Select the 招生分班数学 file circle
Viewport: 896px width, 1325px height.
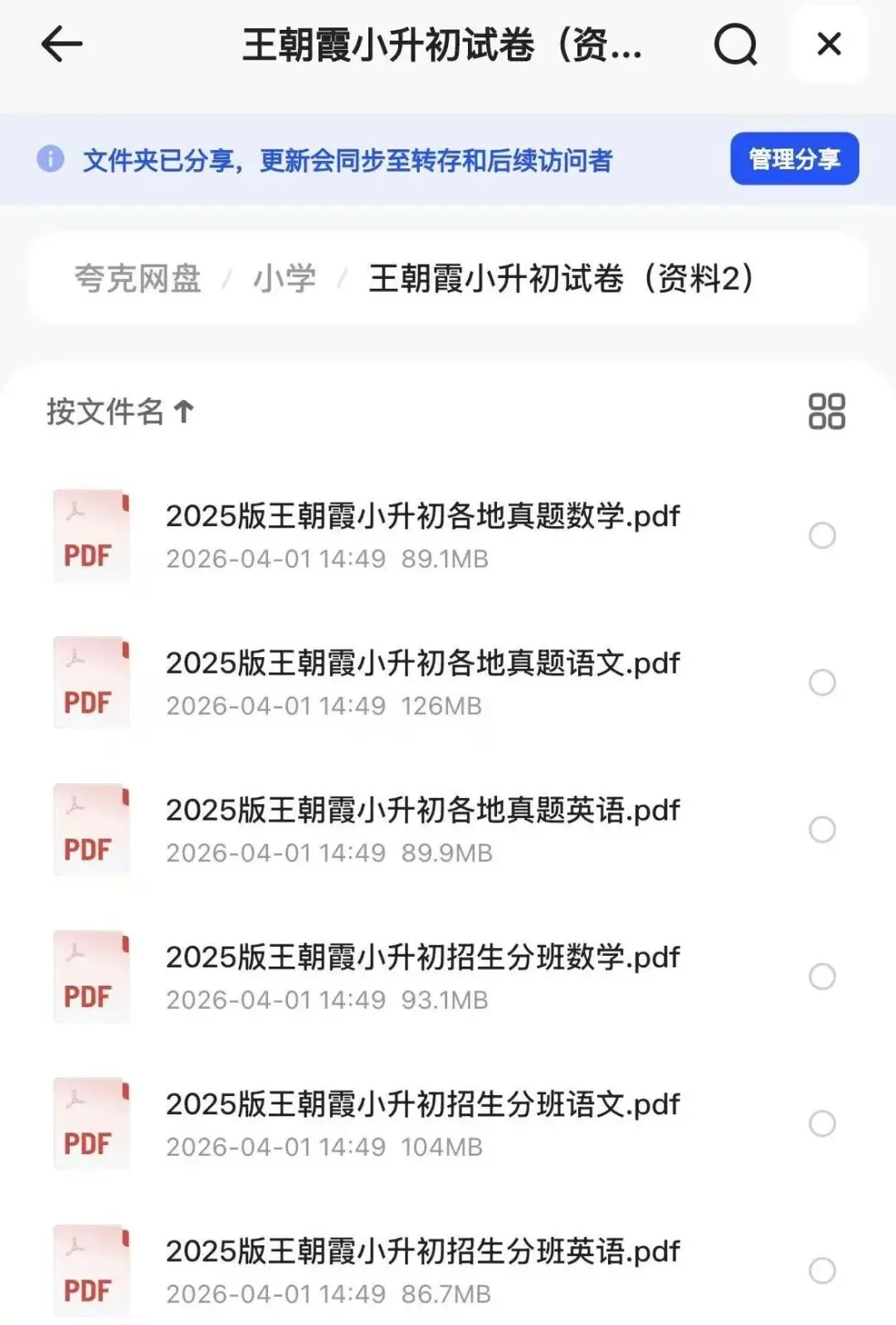click(822, 977)
